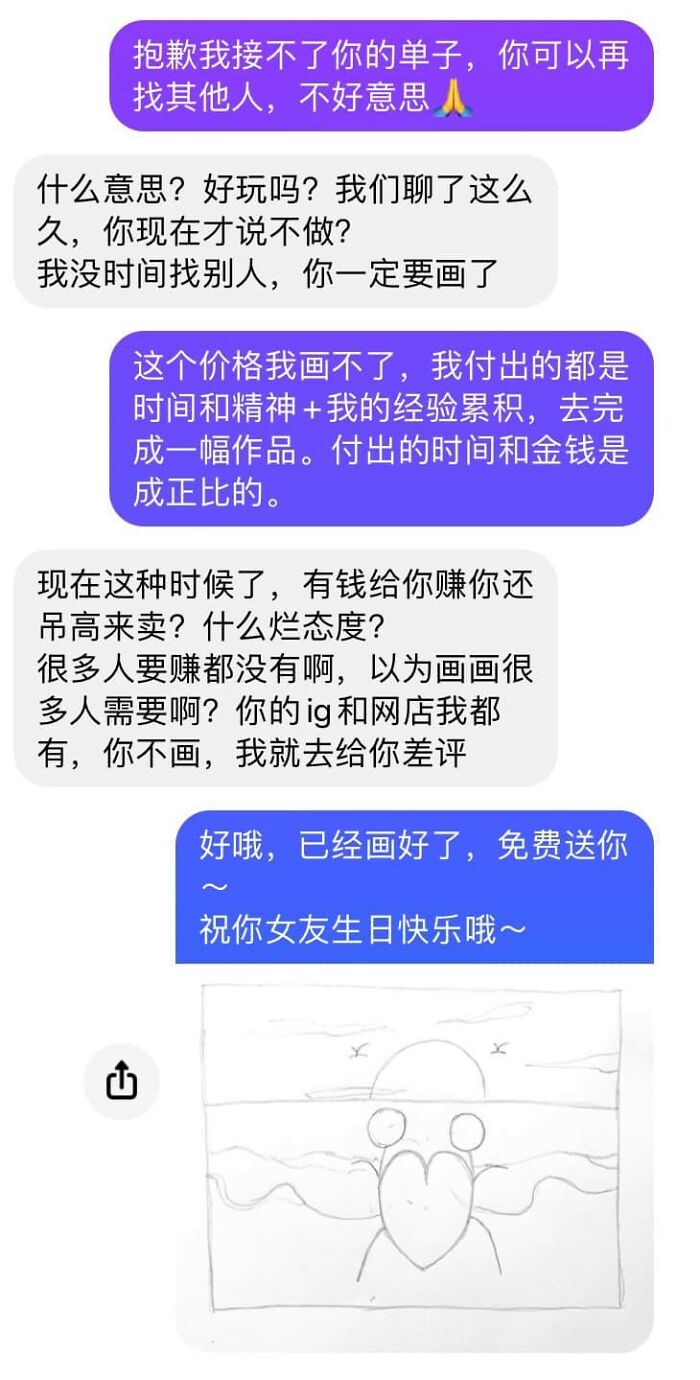This screenshot has width=700, height=1380.
Task: Share the sent sketch image
Action: pyautogui.click(x=121, y=1081)
